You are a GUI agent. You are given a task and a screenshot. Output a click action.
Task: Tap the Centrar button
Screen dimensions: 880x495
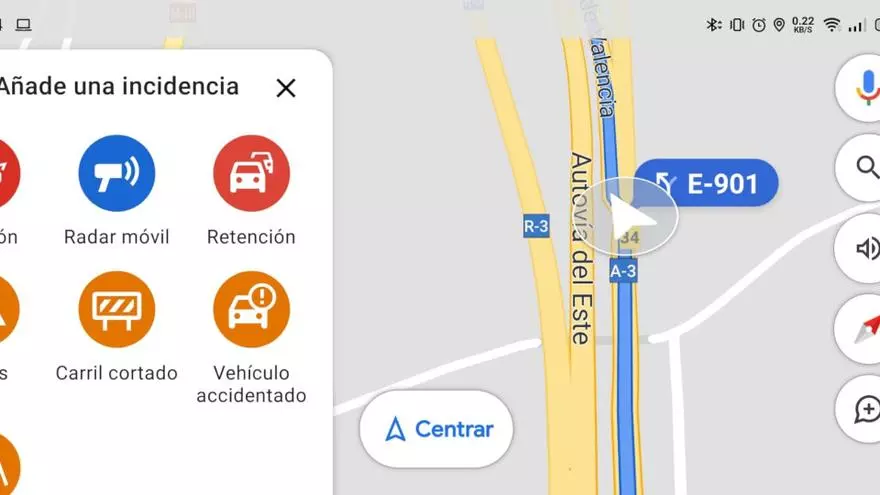pyautogui.click(x=437, y=429)
